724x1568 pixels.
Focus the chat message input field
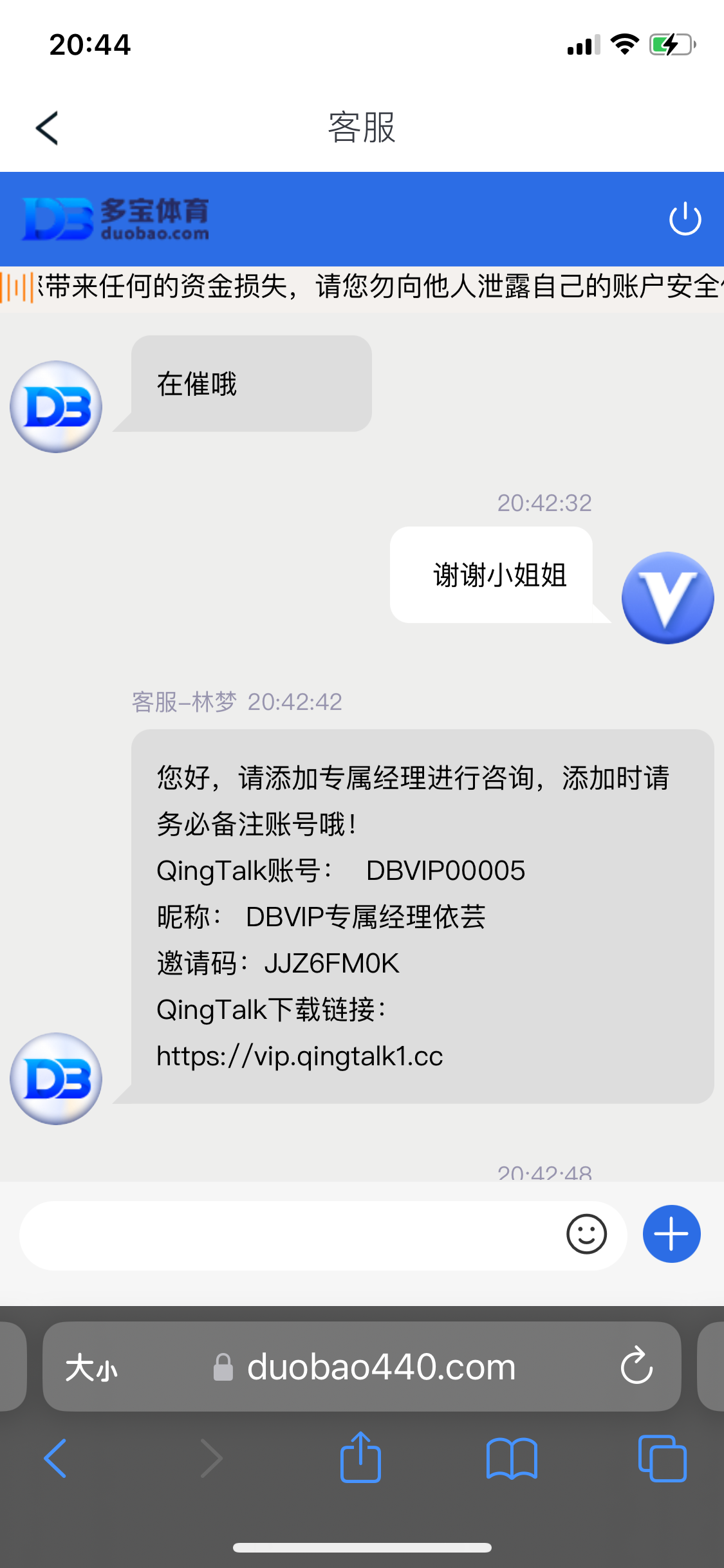click(290, 1235)
